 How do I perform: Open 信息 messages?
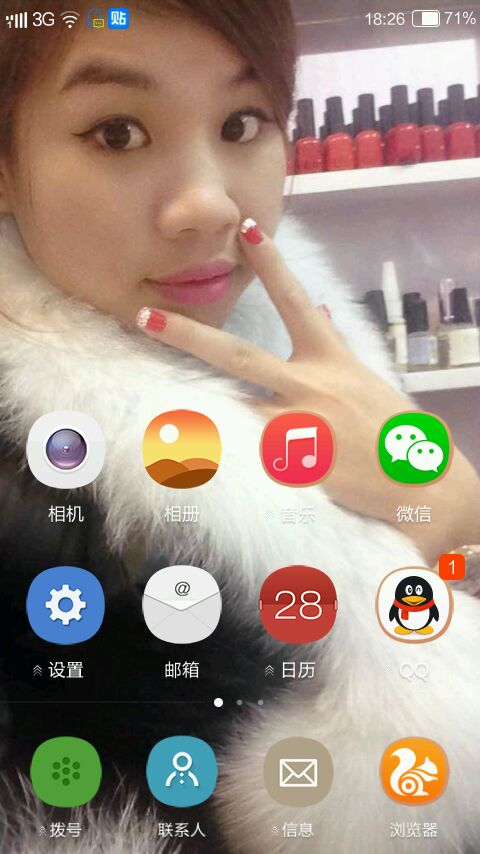(298, 772)
